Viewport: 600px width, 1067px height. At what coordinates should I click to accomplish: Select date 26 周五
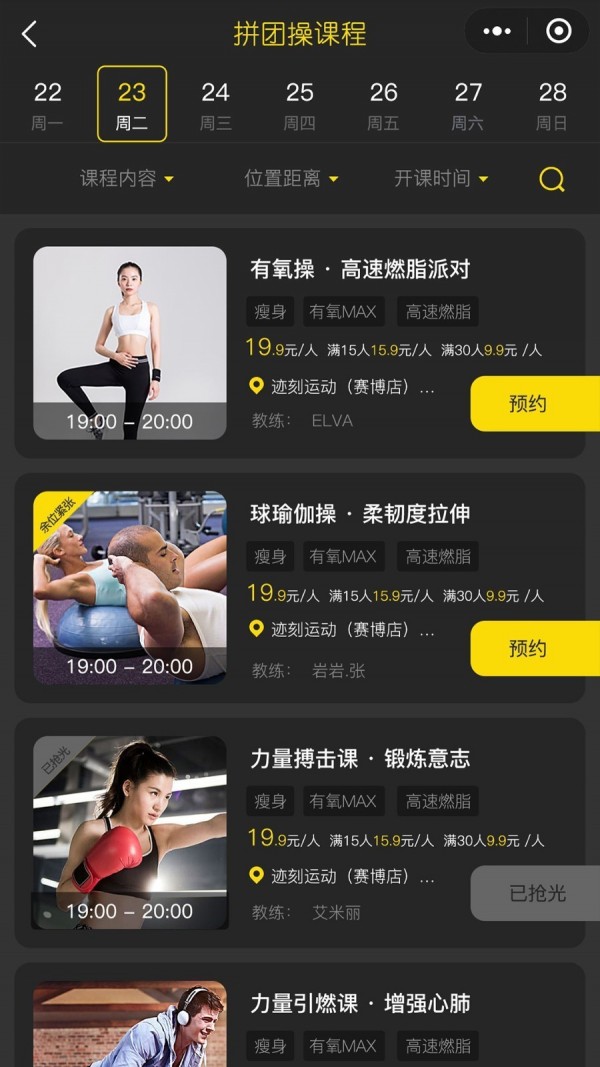tap(383, 105)
